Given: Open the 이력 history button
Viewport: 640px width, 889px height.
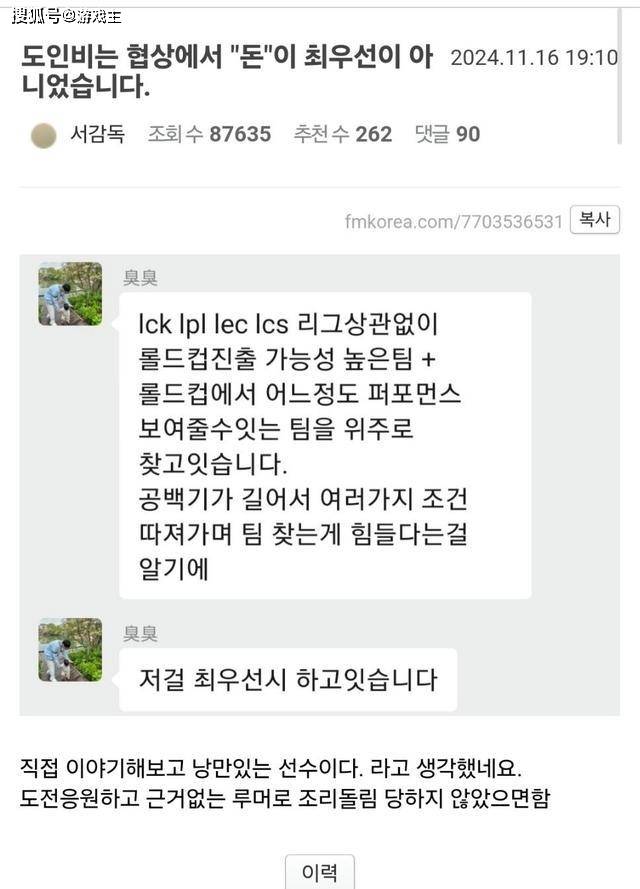Looking at the screenshot, I should pos(320,872).
